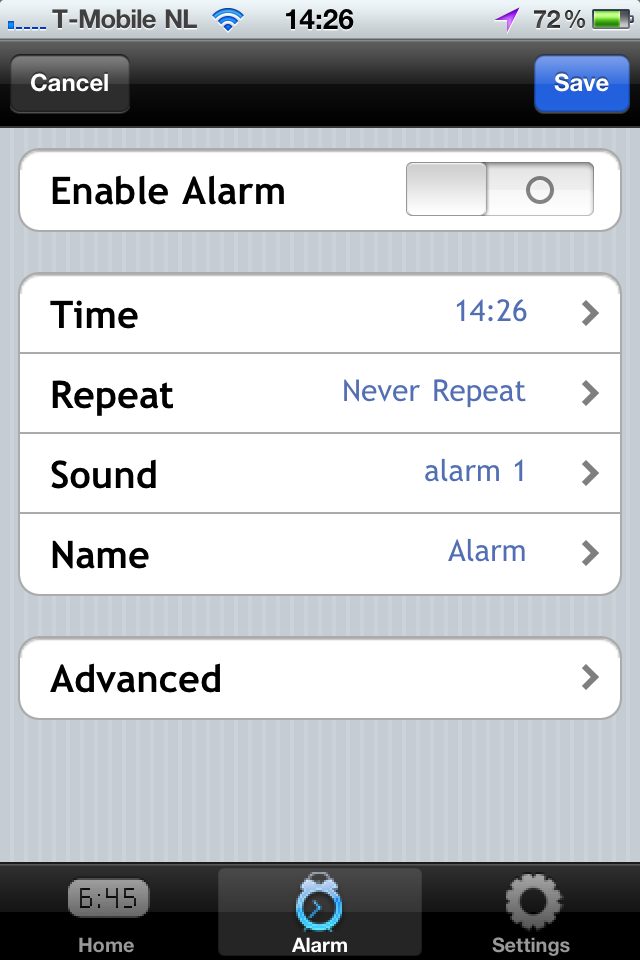Toggle the Enable Alarm switch
The width and height of the screenshot is (640, 960).
(499, 190)
